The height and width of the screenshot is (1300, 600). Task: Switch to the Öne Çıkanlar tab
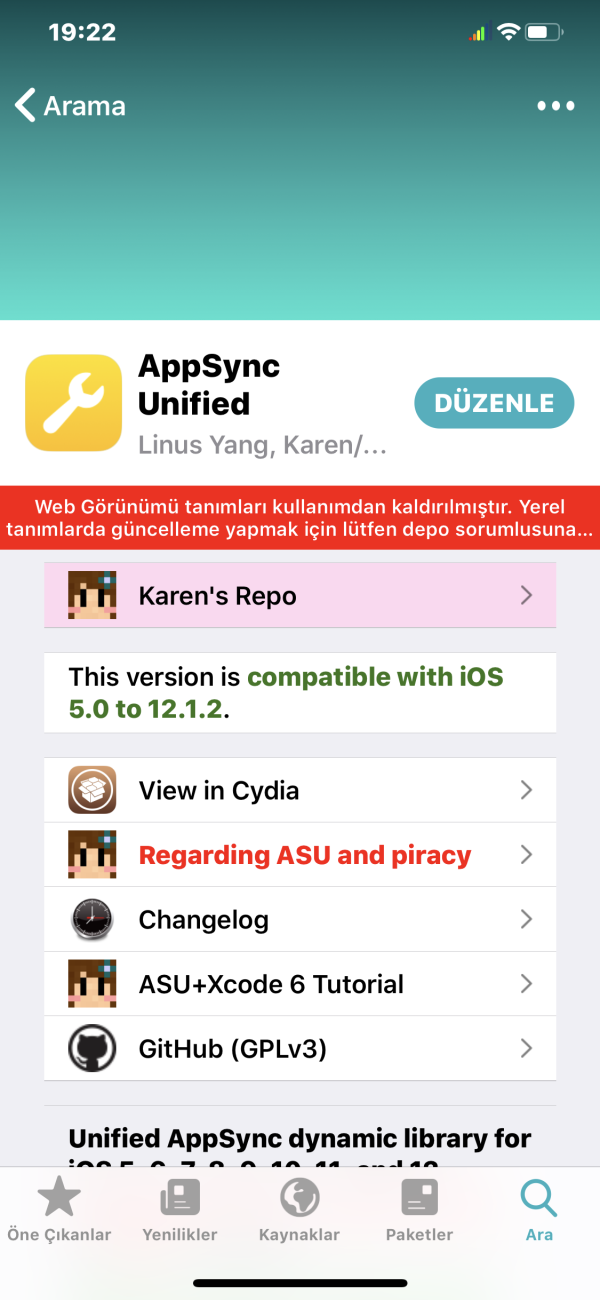tap(59, 1210)
